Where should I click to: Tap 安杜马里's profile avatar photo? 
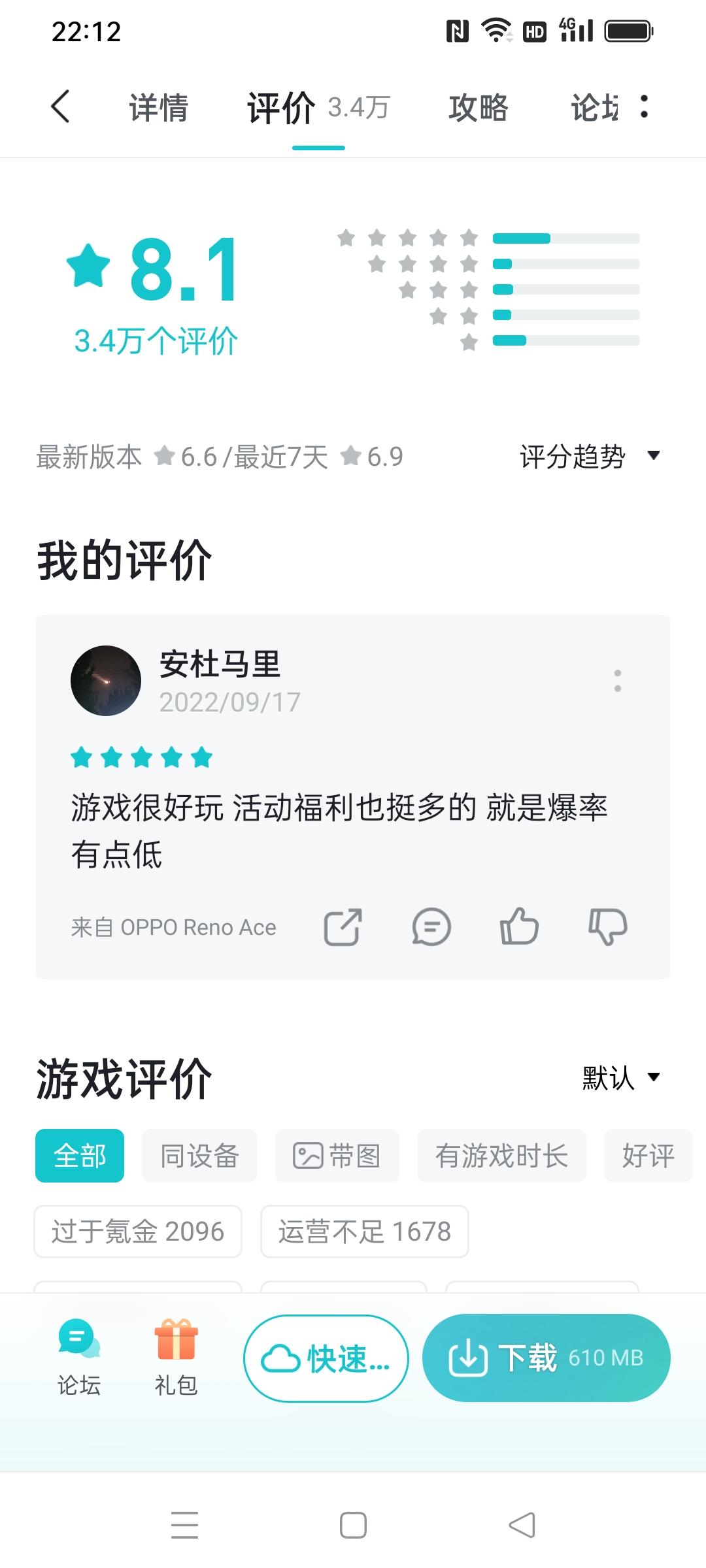[106, 679]
